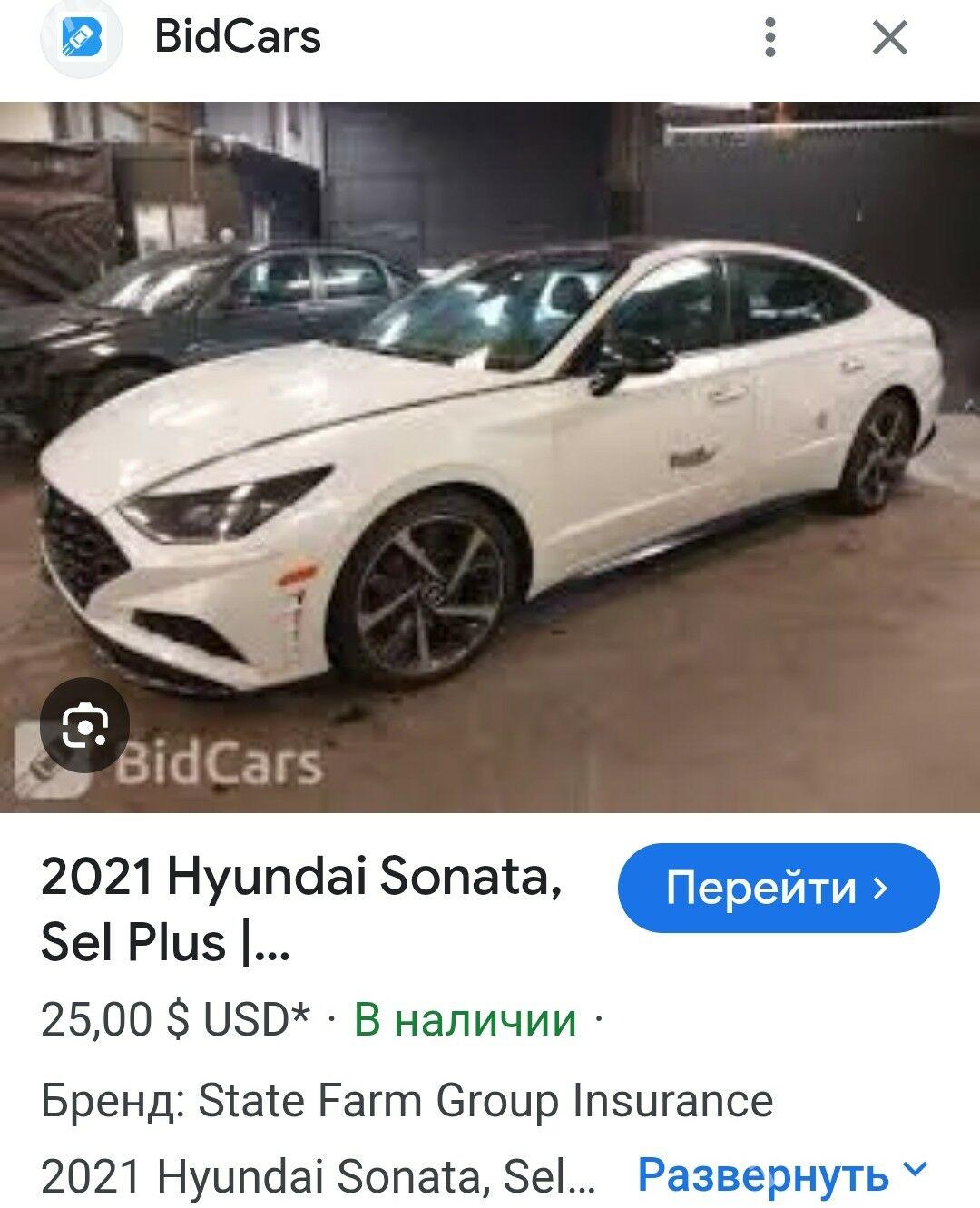Click the X icon to dismiss the result card
Screen dimensions: 980x1208
click(x=890, y=36)
